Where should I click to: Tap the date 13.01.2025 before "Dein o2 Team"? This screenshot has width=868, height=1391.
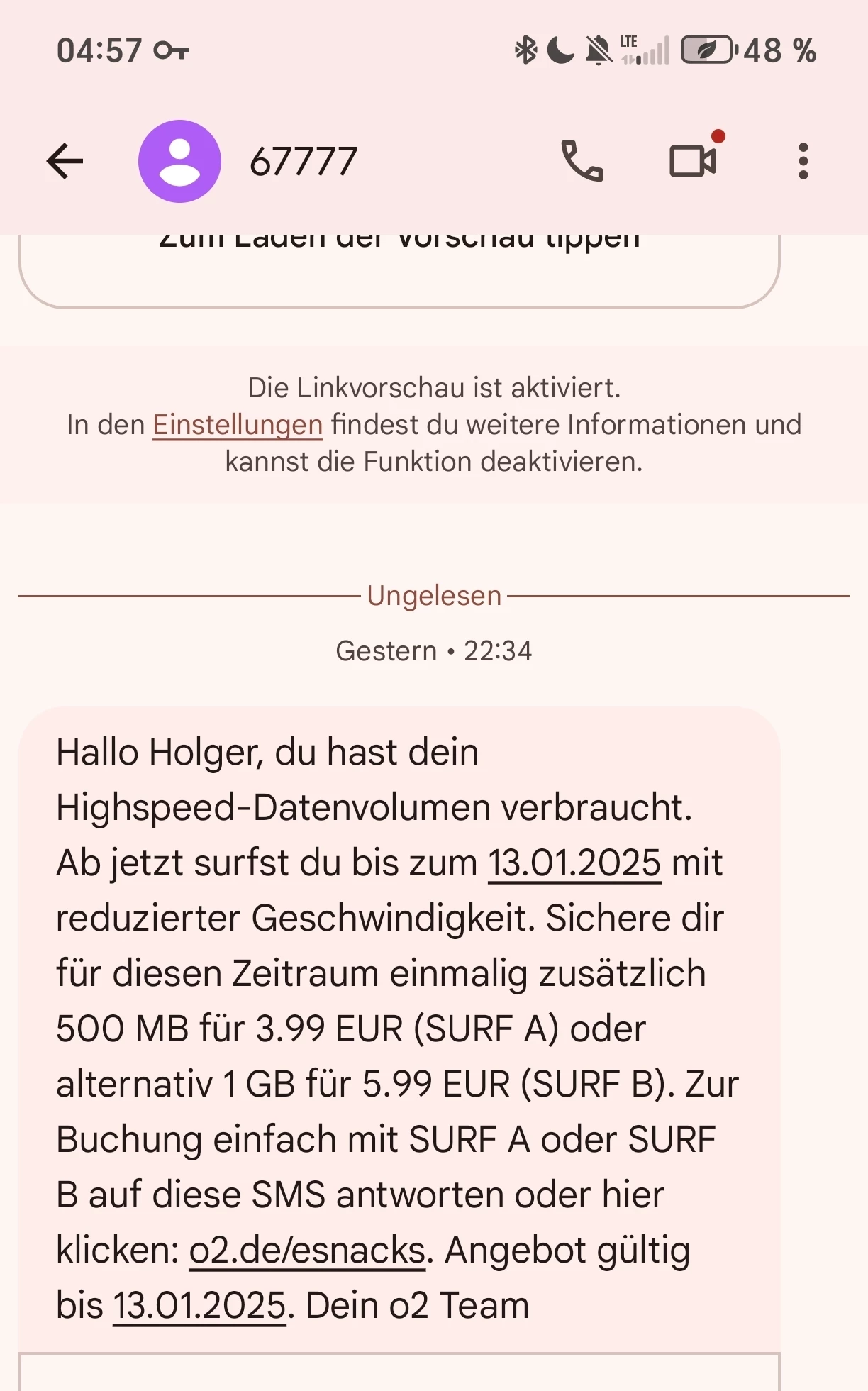click(199, 1305)
